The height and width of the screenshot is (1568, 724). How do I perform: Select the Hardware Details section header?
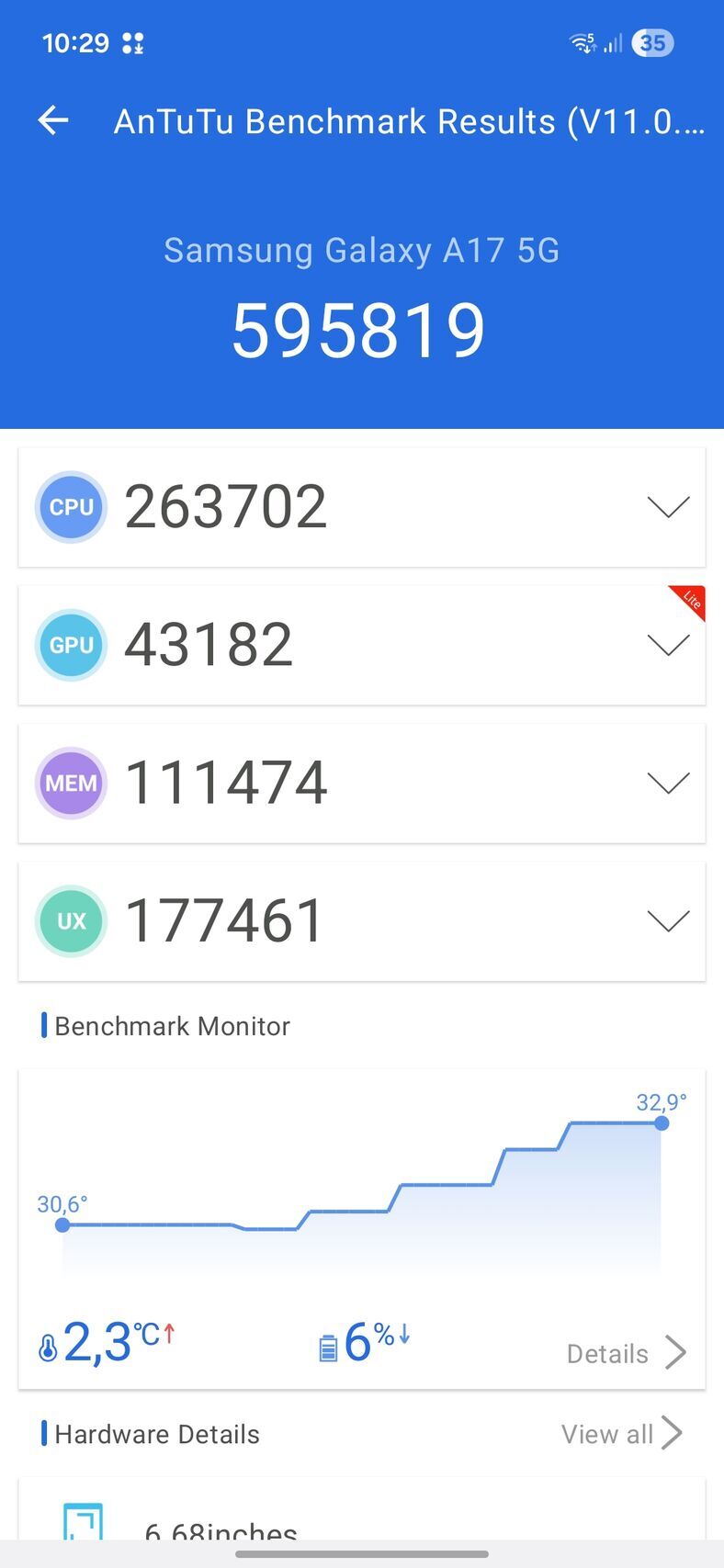157,1433
